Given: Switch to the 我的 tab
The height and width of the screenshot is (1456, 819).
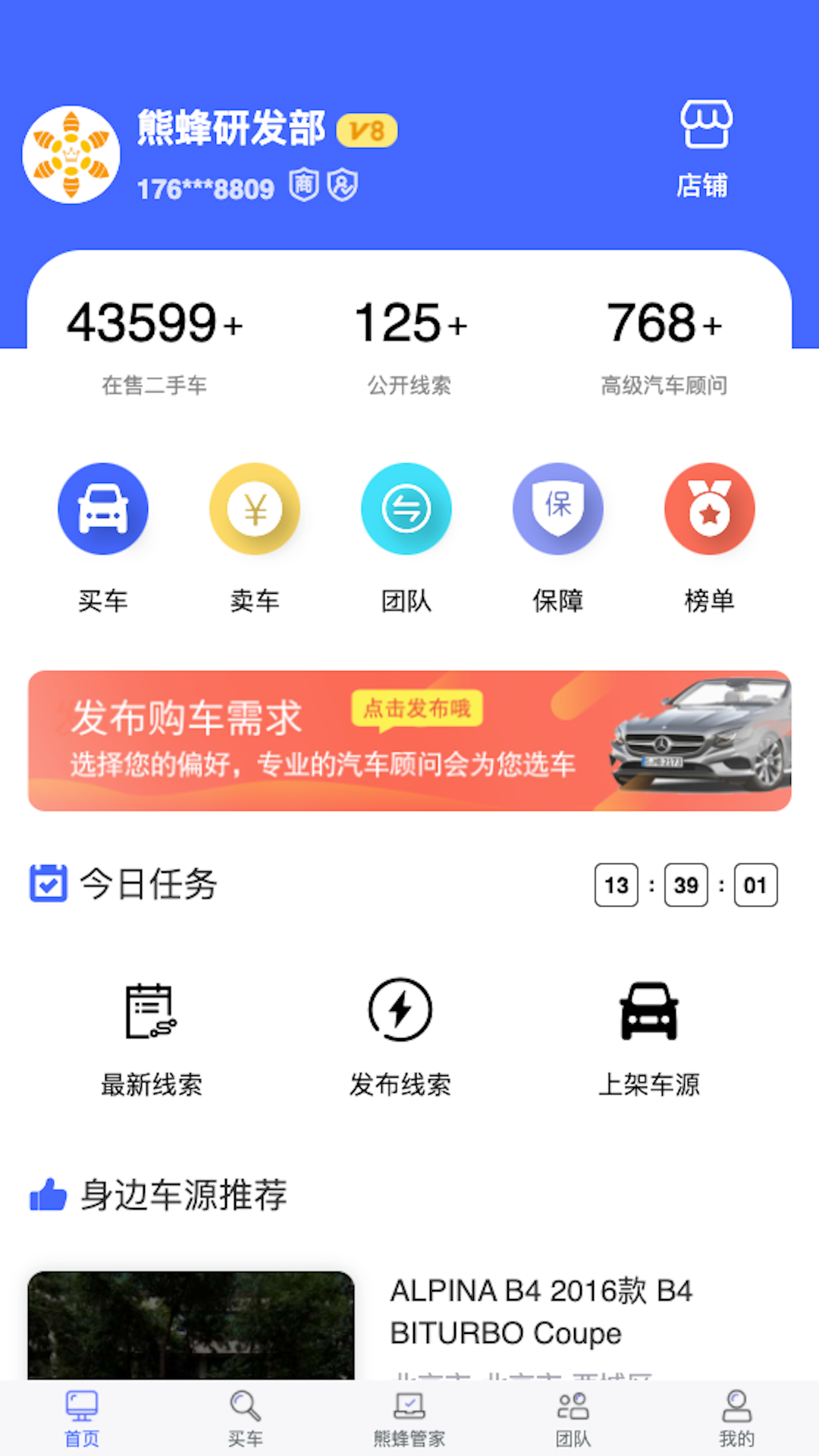Looking at the screenshot, I should click(737, 1418).
